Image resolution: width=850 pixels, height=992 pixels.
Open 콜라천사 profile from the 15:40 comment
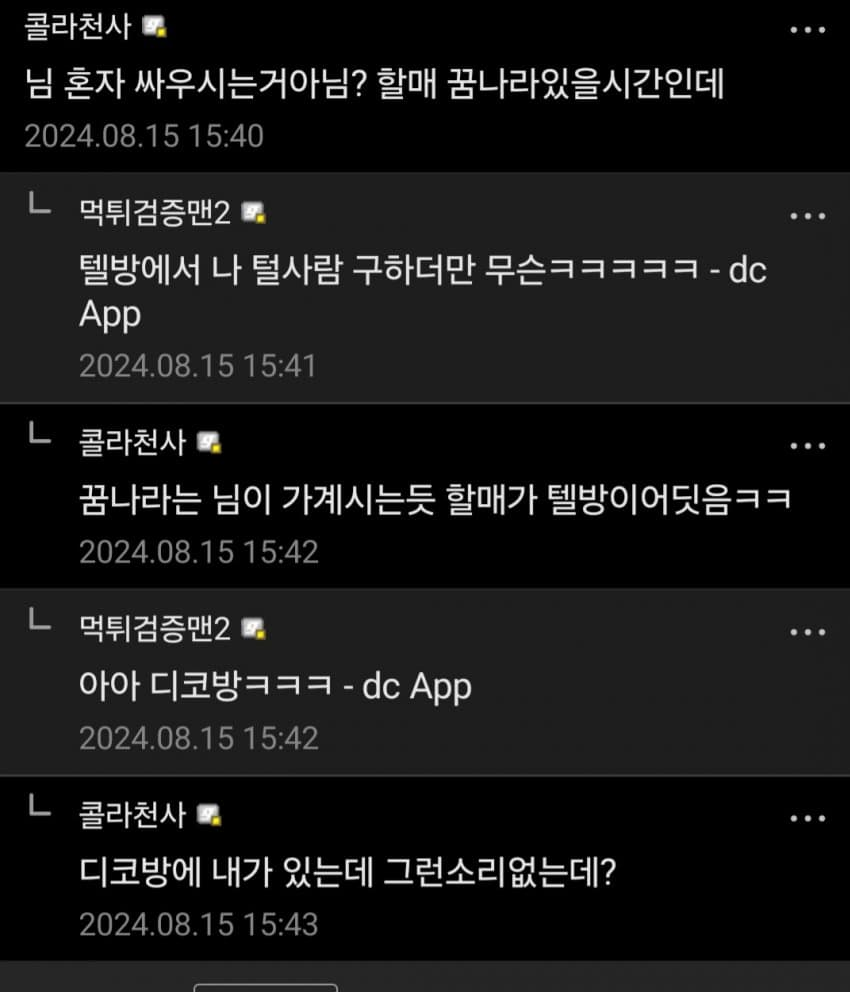[77, 27]
